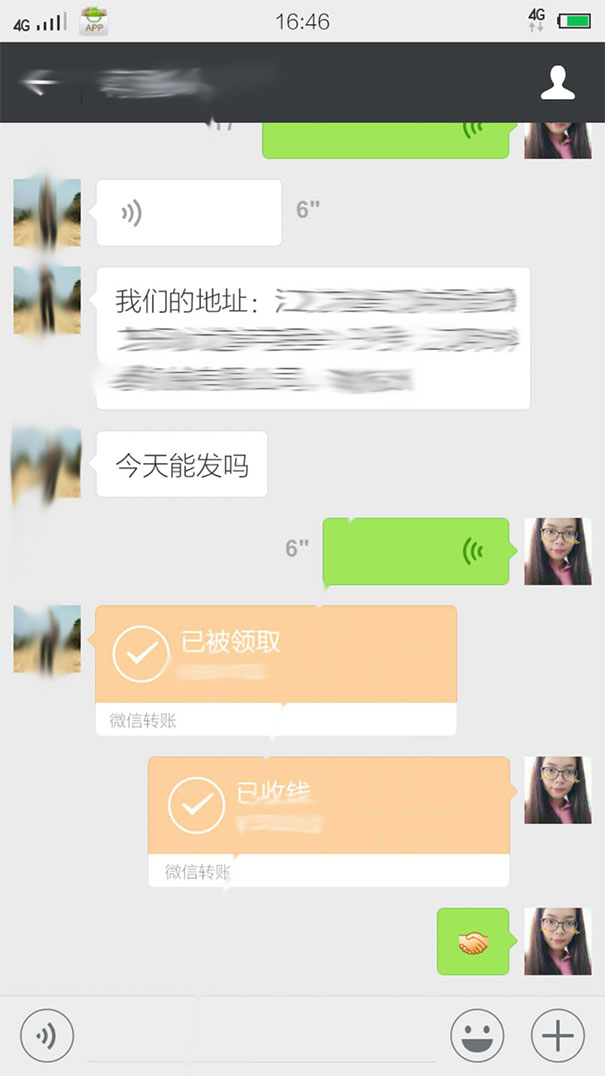Image resolution: width=605 pixels, height=1076 pixels.
Task: Open chat info via the profile icon
Action: tap(557, 83)
